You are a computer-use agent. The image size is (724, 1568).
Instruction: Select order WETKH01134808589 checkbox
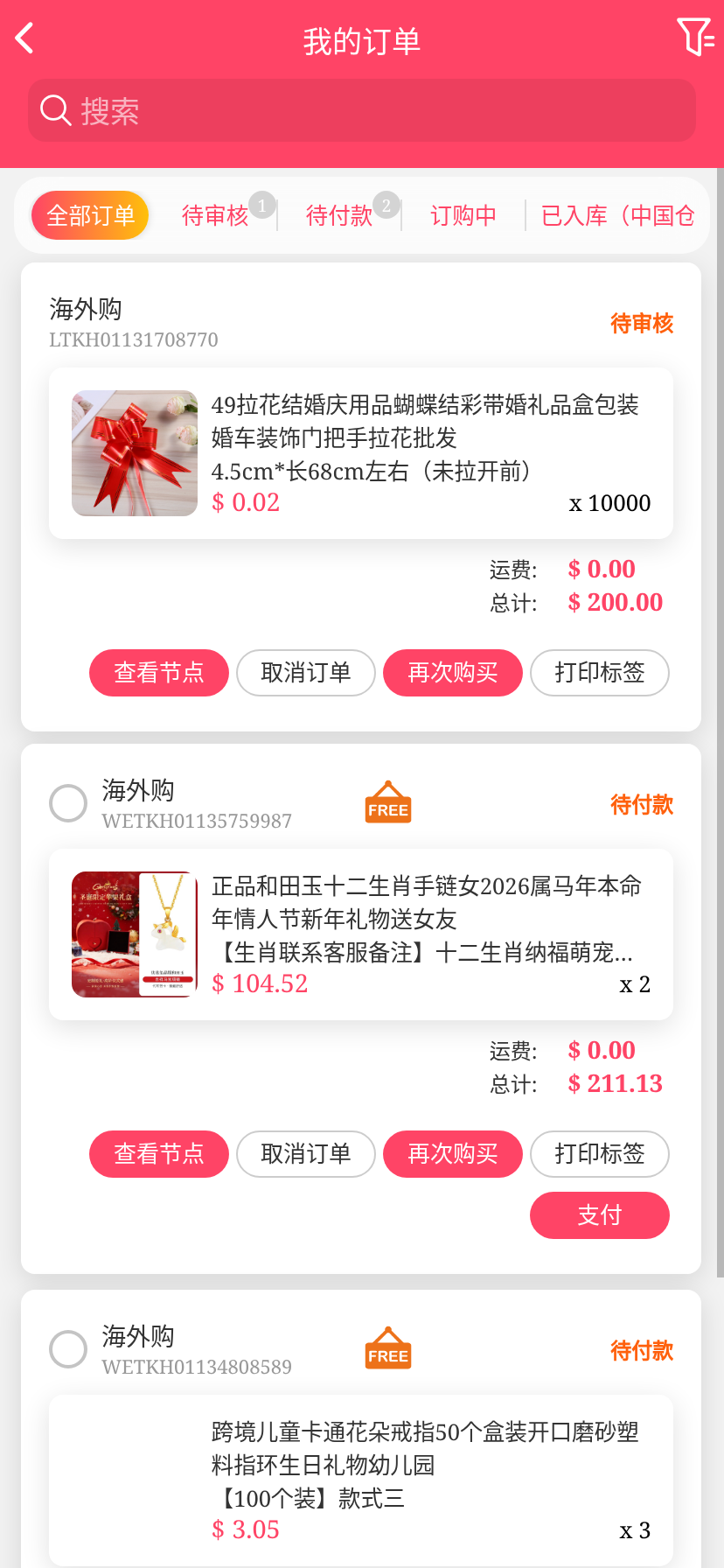click(x=68, y=1349)
